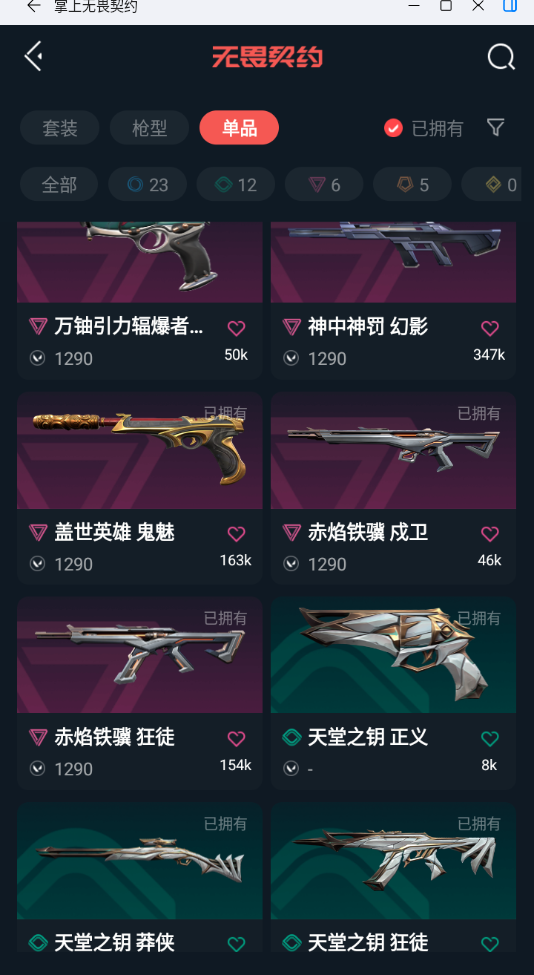The image size is (534, 975).
Task: Like the 赤焰铁骥 狂徒 skin
Action: click(x=236, y=738)
